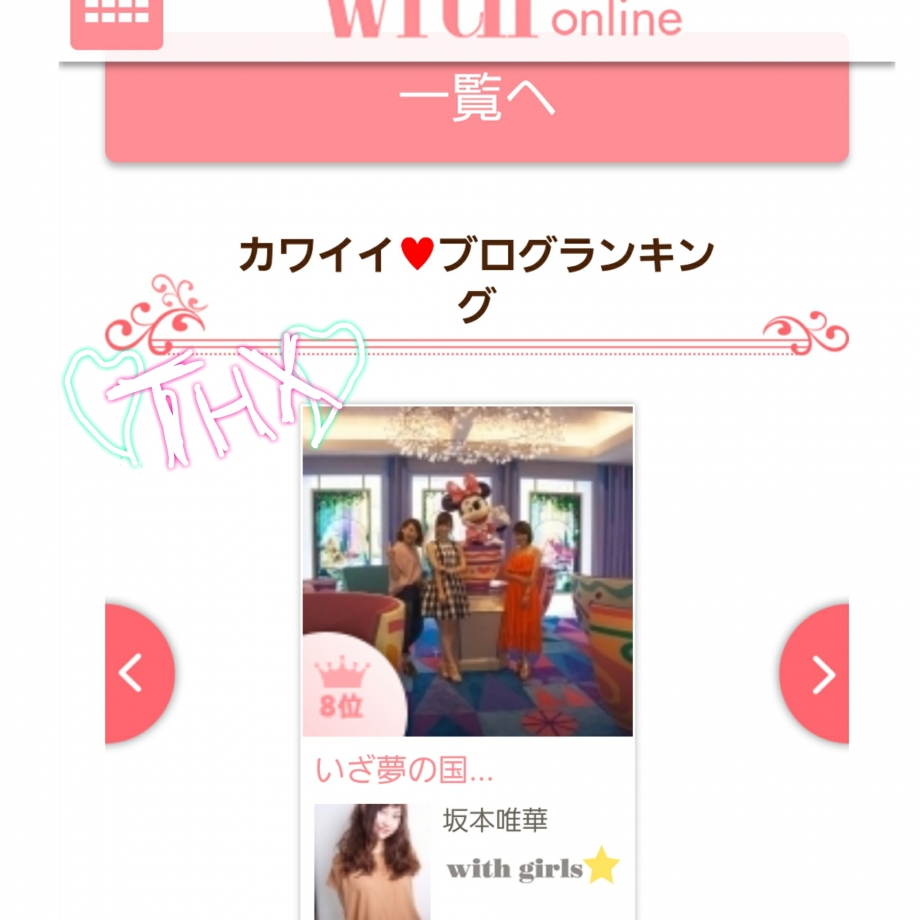Open the 8位 blog post photo
Viewport: 920px width, 920px height.
tap(468, 570)
